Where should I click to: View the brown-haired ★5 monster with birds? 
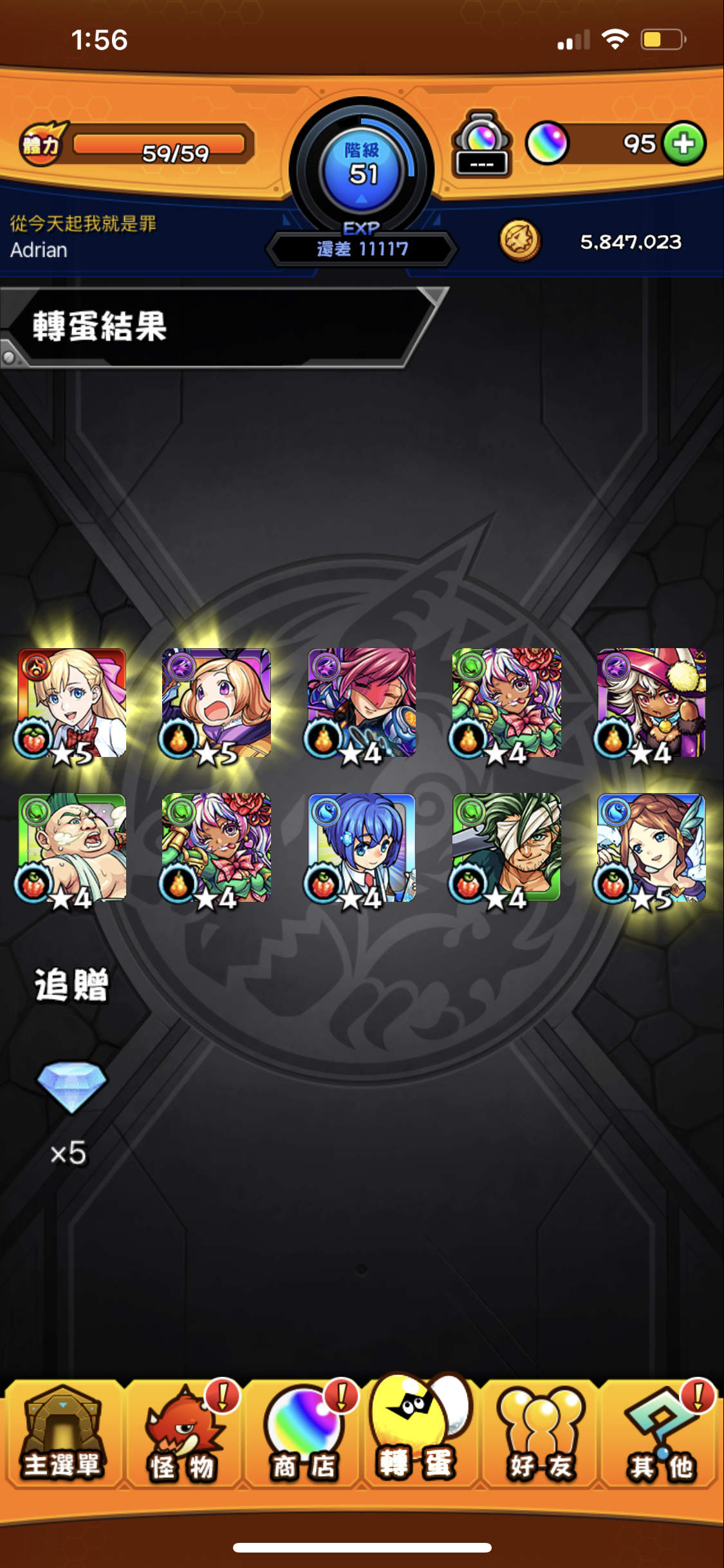click(x=651, y=847)
